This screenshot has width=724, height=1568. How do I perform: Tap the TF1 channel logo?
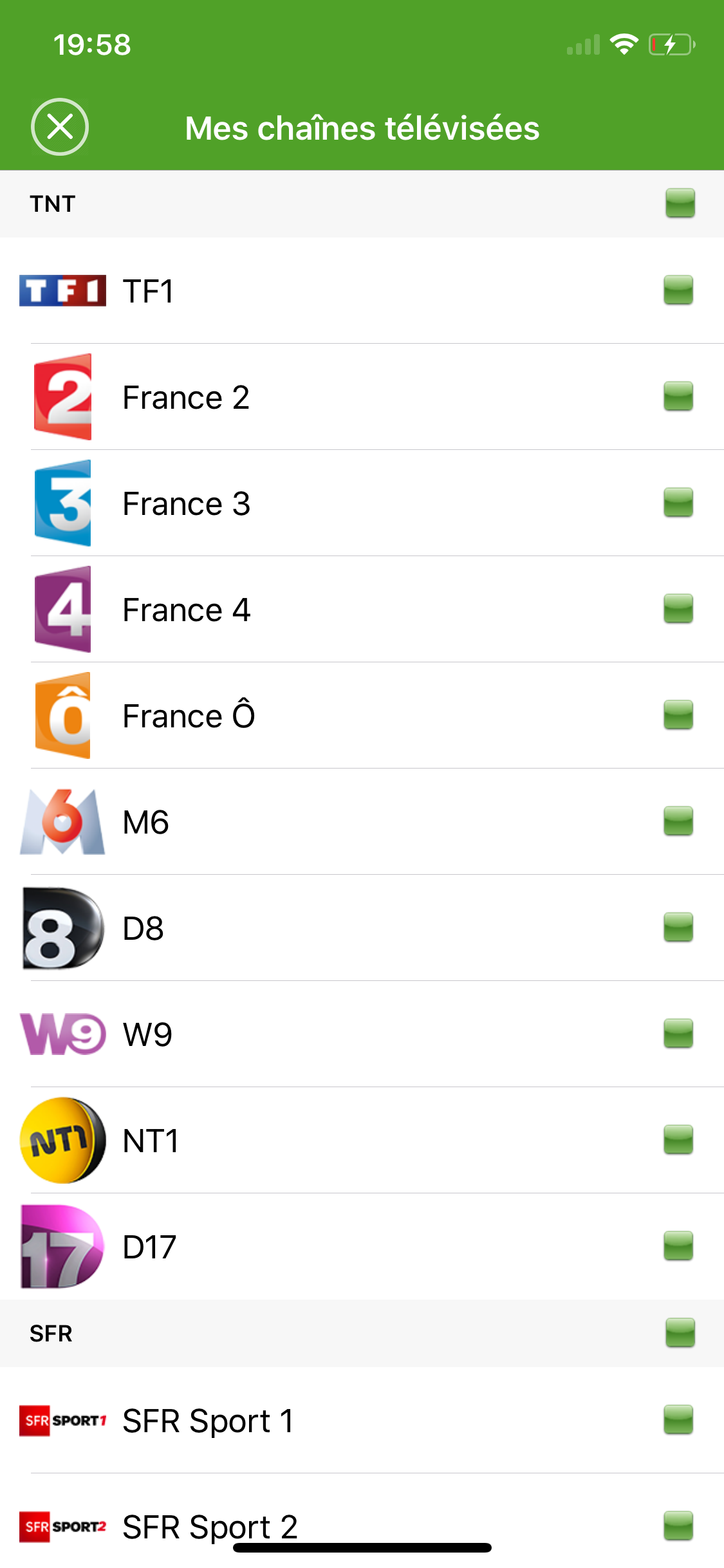(x=61, y=291)
